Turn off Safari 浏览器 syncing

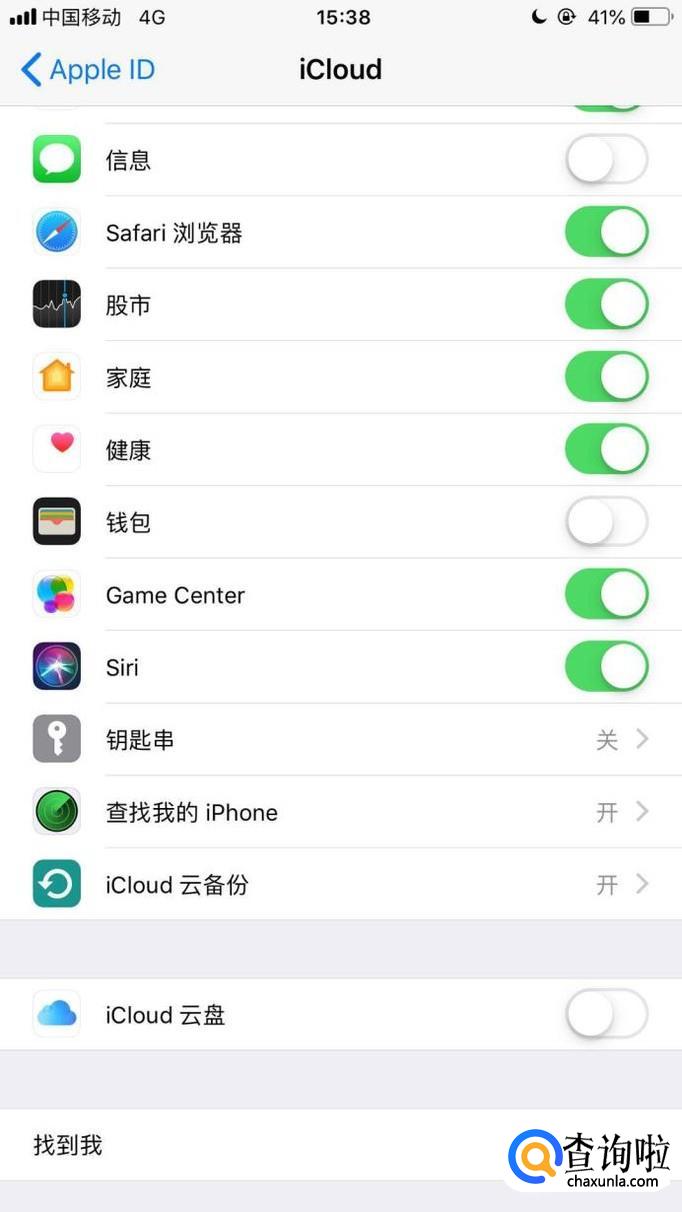coord(606,233)
